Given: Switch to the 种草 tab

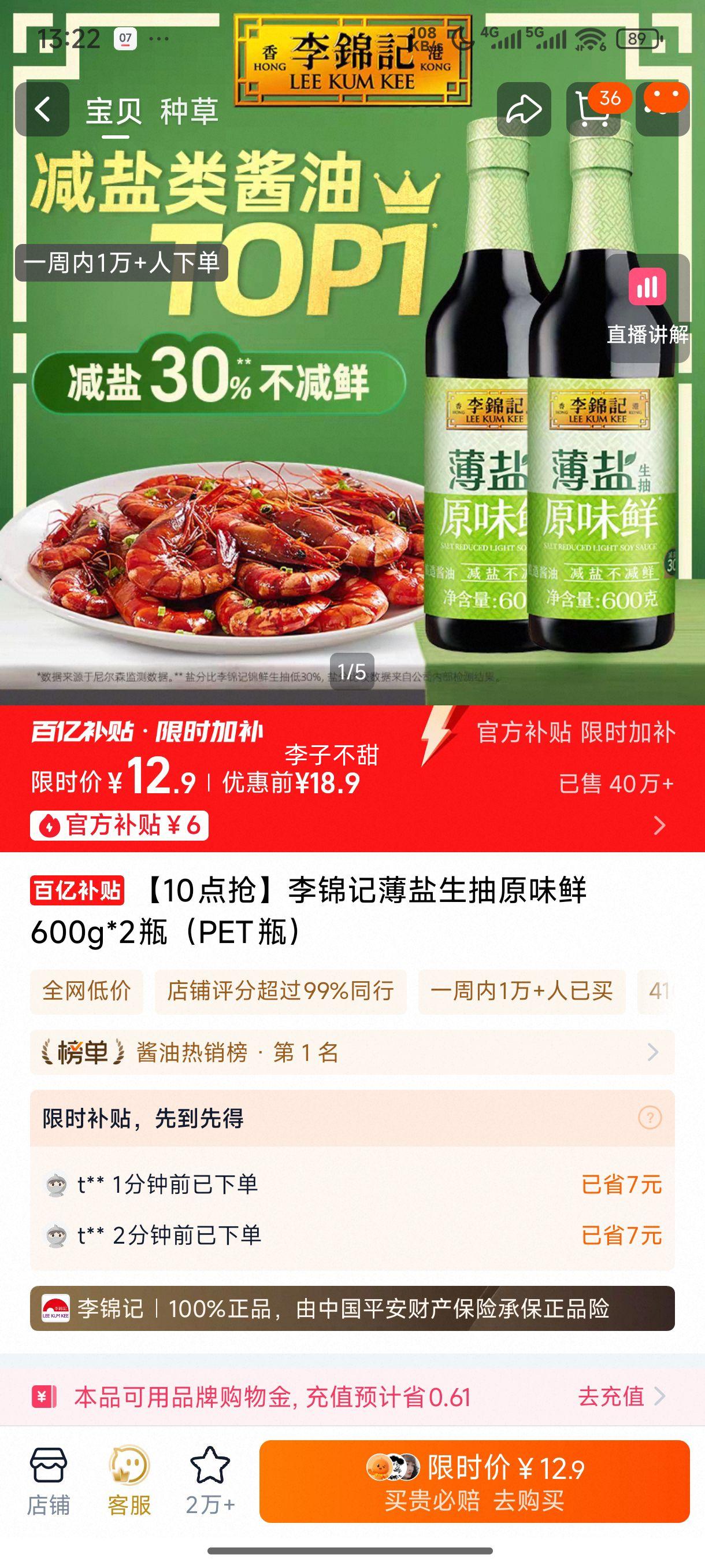Looking at the screenshot, I should pyautogui.click(x=189, y=112).
